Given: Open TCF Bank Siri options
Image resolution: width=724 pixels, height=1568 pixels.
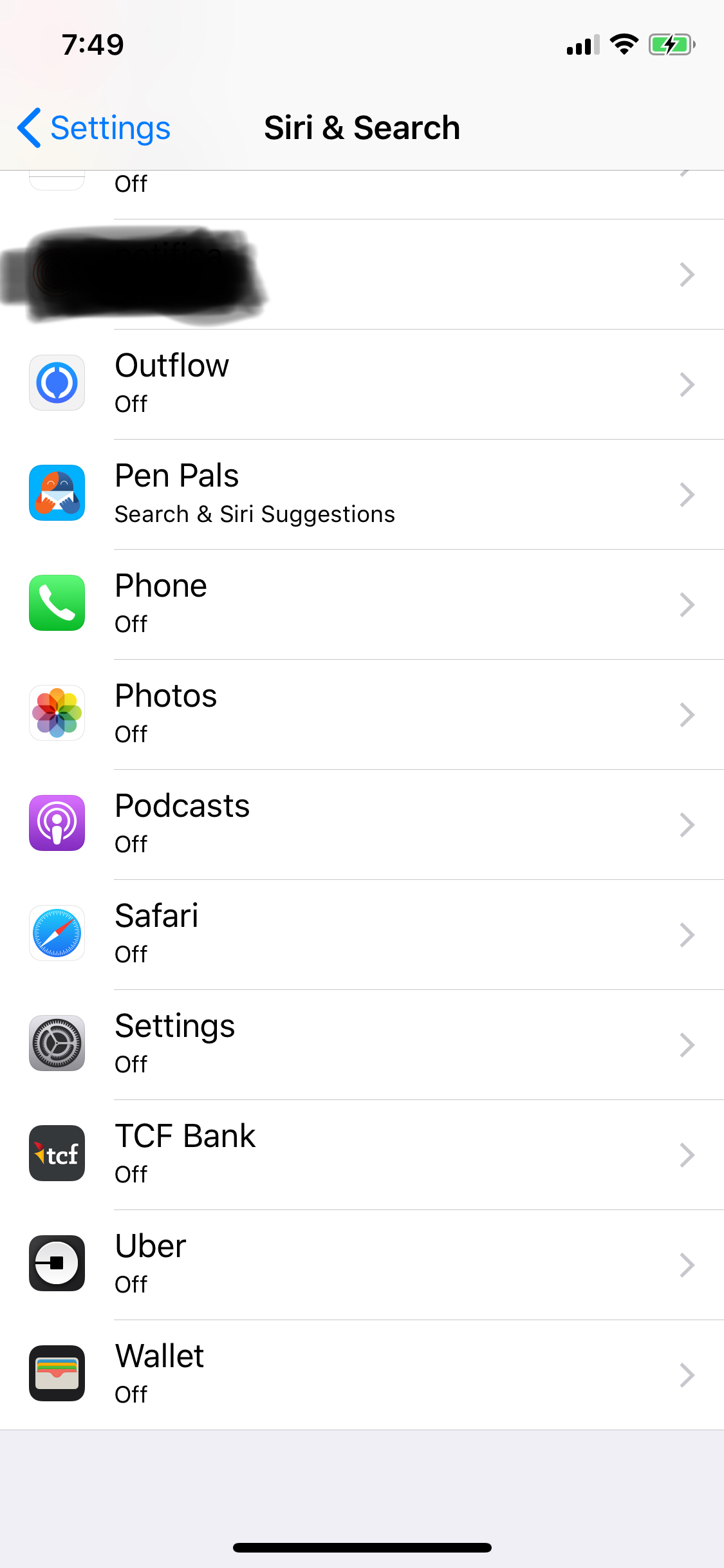Looking at the screenshot, I should 362,1155.
